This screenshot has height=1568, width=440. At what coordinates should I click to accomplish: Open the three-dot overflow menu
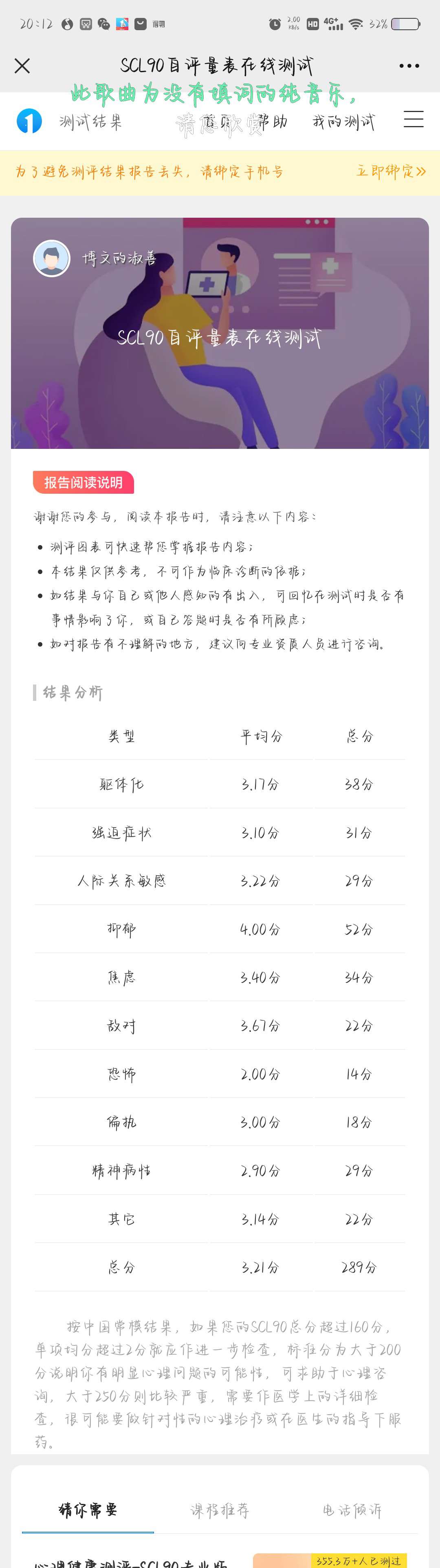click(409, 66)
